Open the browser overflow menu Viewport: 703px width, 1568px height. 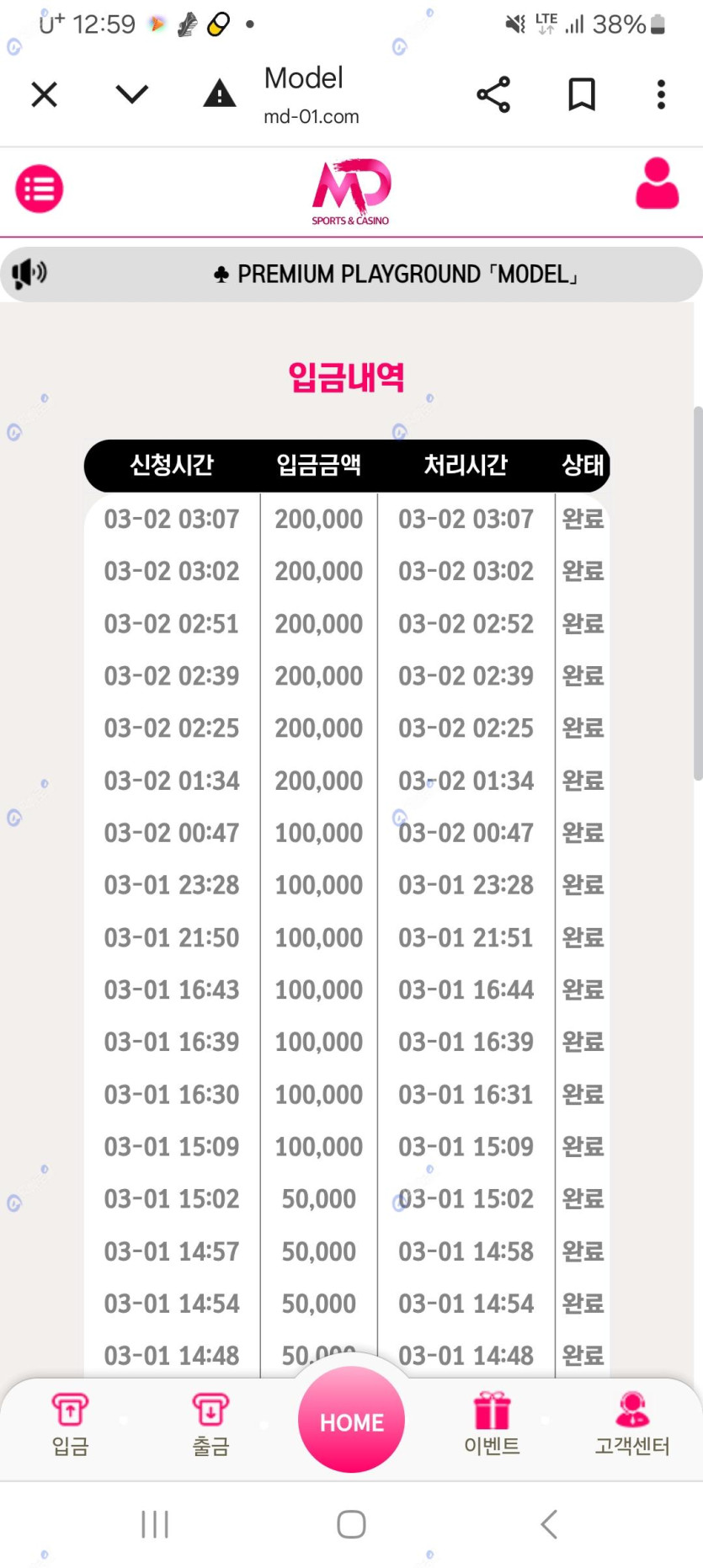tap(661, 94)
